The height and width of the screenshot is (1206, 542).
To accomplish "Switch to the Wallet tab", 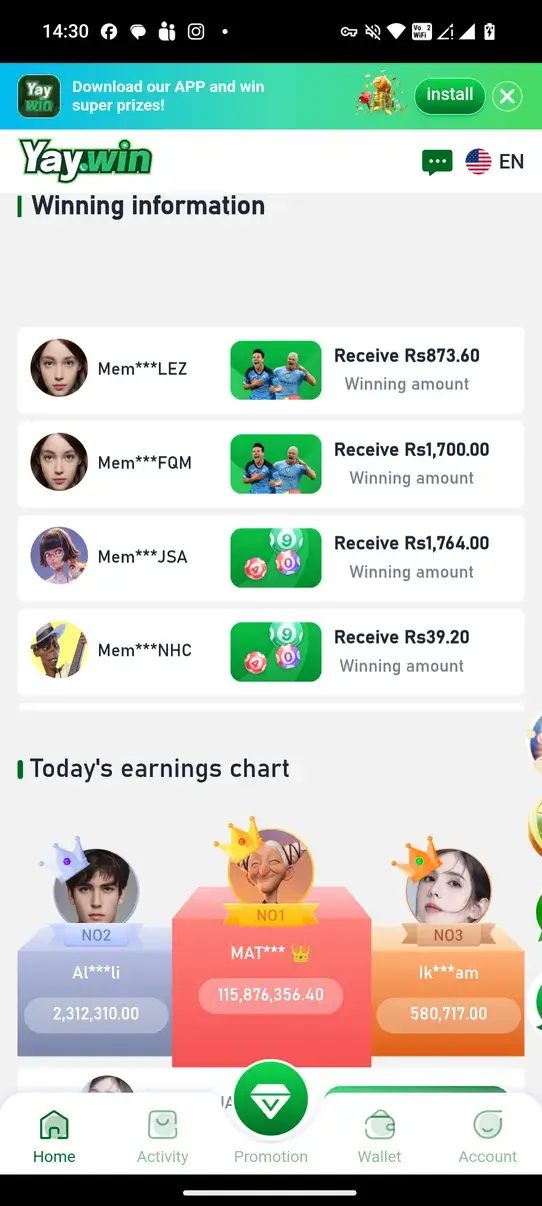I will (379, 1137).
